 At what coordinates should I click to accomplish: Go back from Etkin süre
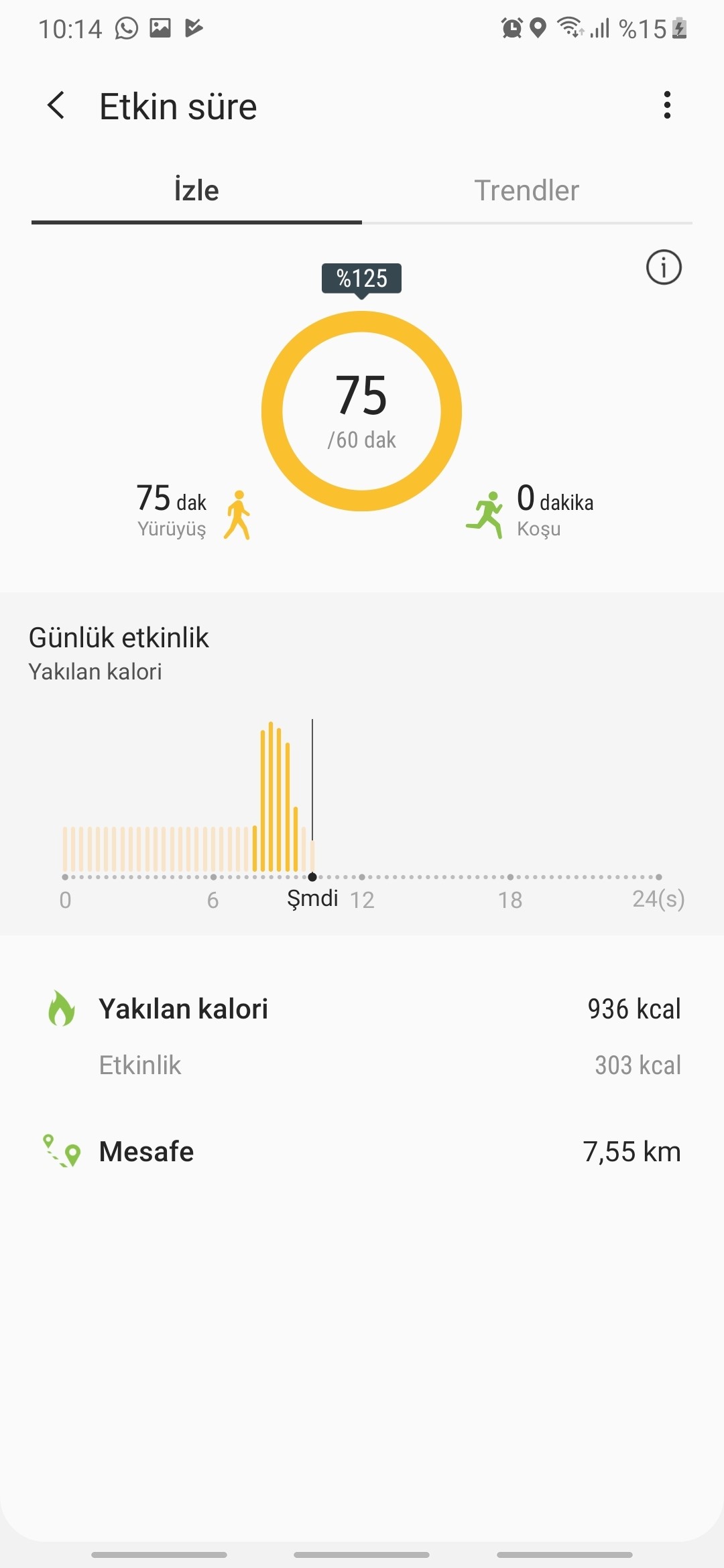point(56,106)
